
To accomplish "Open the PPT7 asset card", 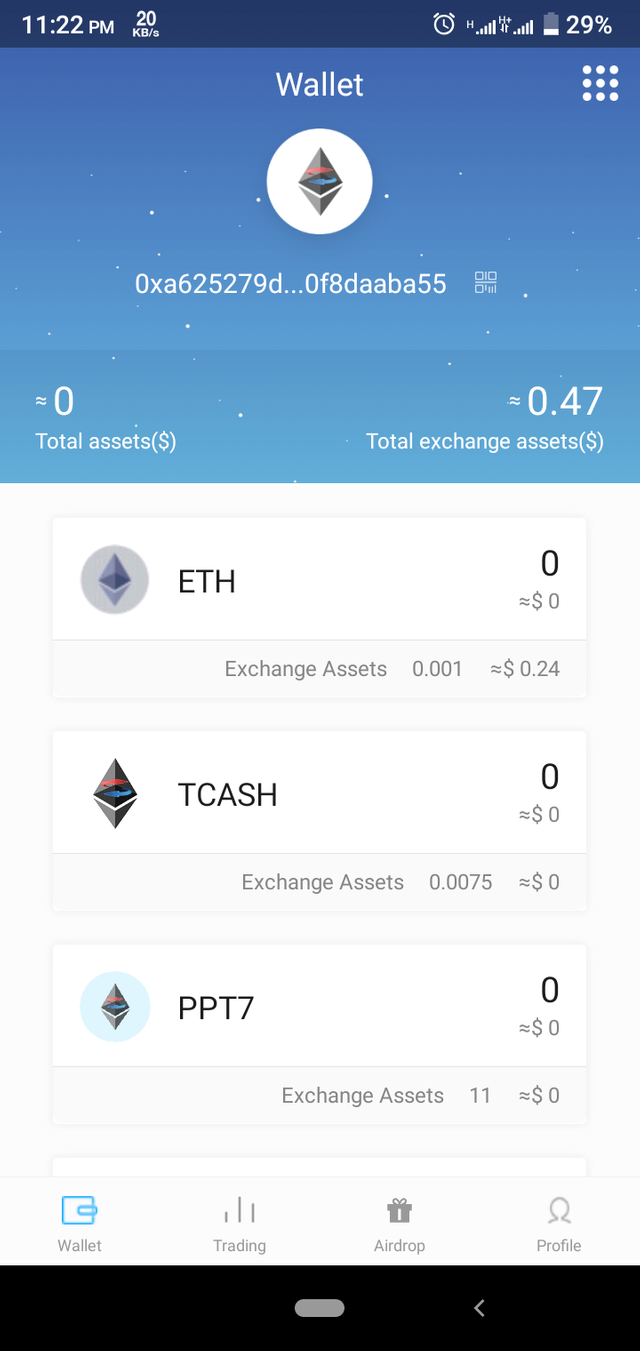I will click(319, 1005).
